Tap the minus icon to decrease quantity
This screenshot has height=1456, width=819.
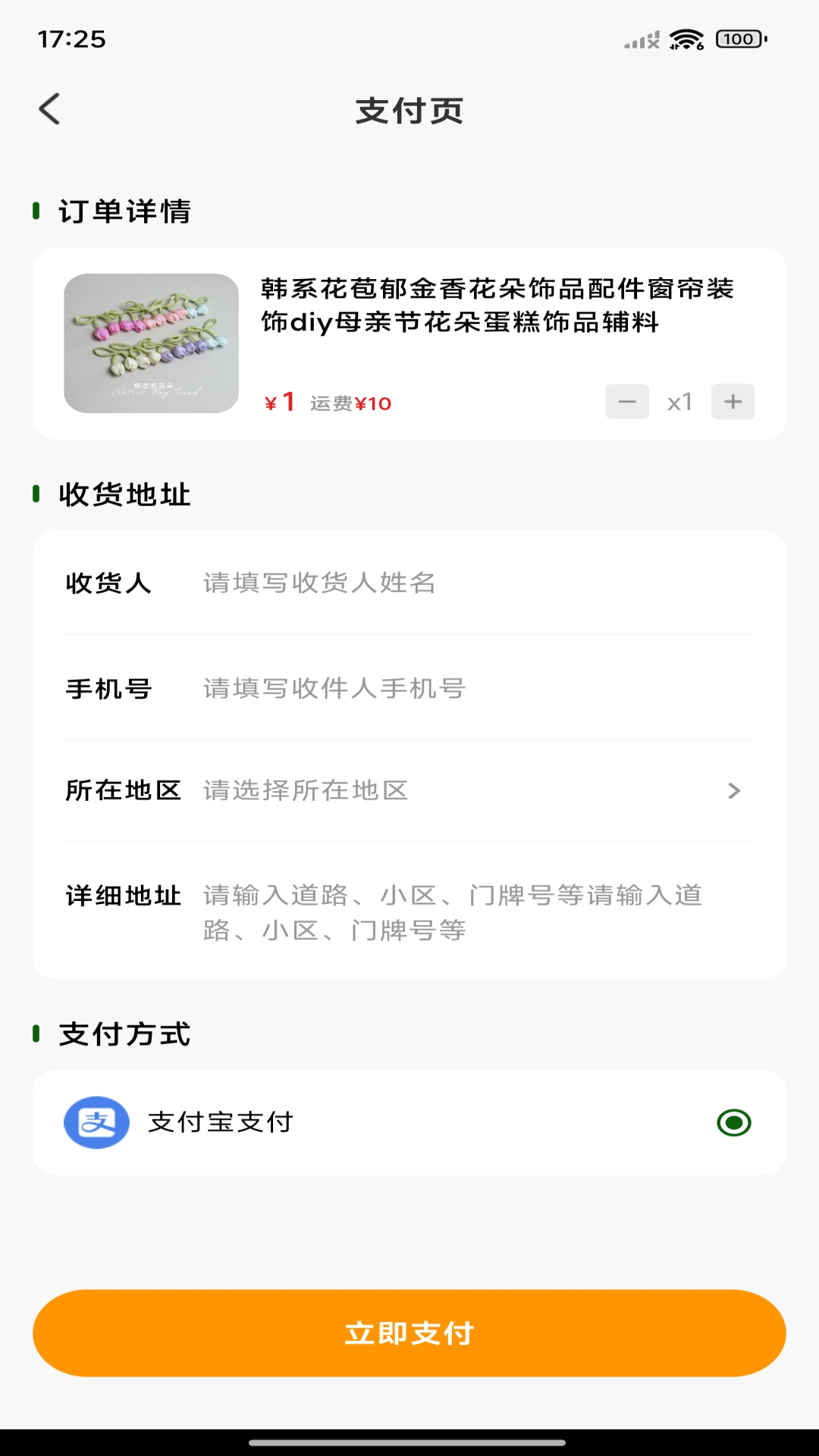[627, 401]
